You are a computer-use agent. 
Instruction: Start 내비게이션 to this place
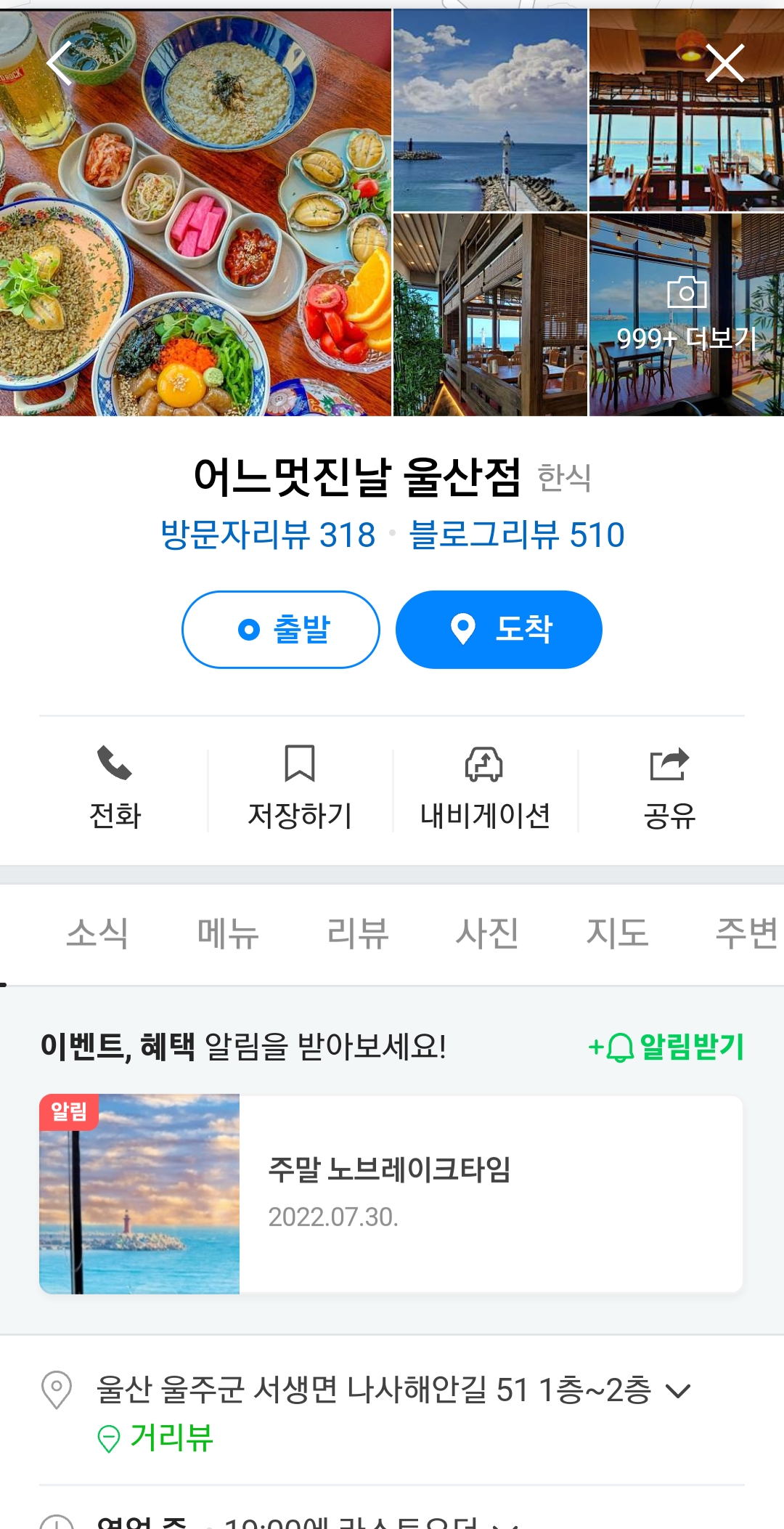click(x=485, y=789)
